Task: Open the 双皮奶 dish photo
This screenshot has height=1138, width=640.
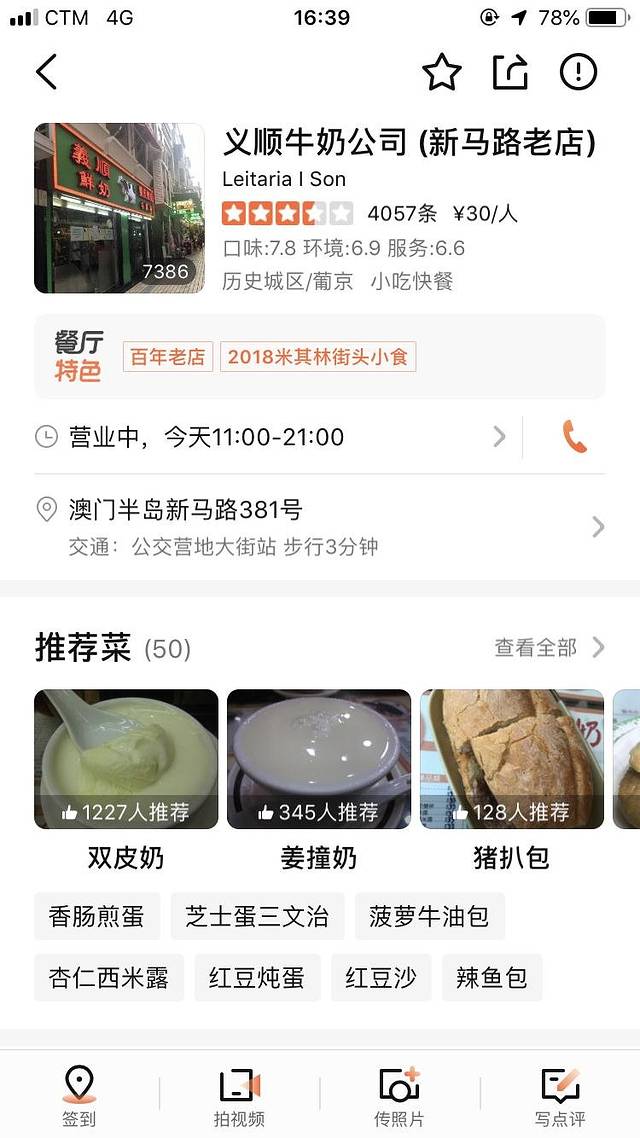Action: click(126, 759)
